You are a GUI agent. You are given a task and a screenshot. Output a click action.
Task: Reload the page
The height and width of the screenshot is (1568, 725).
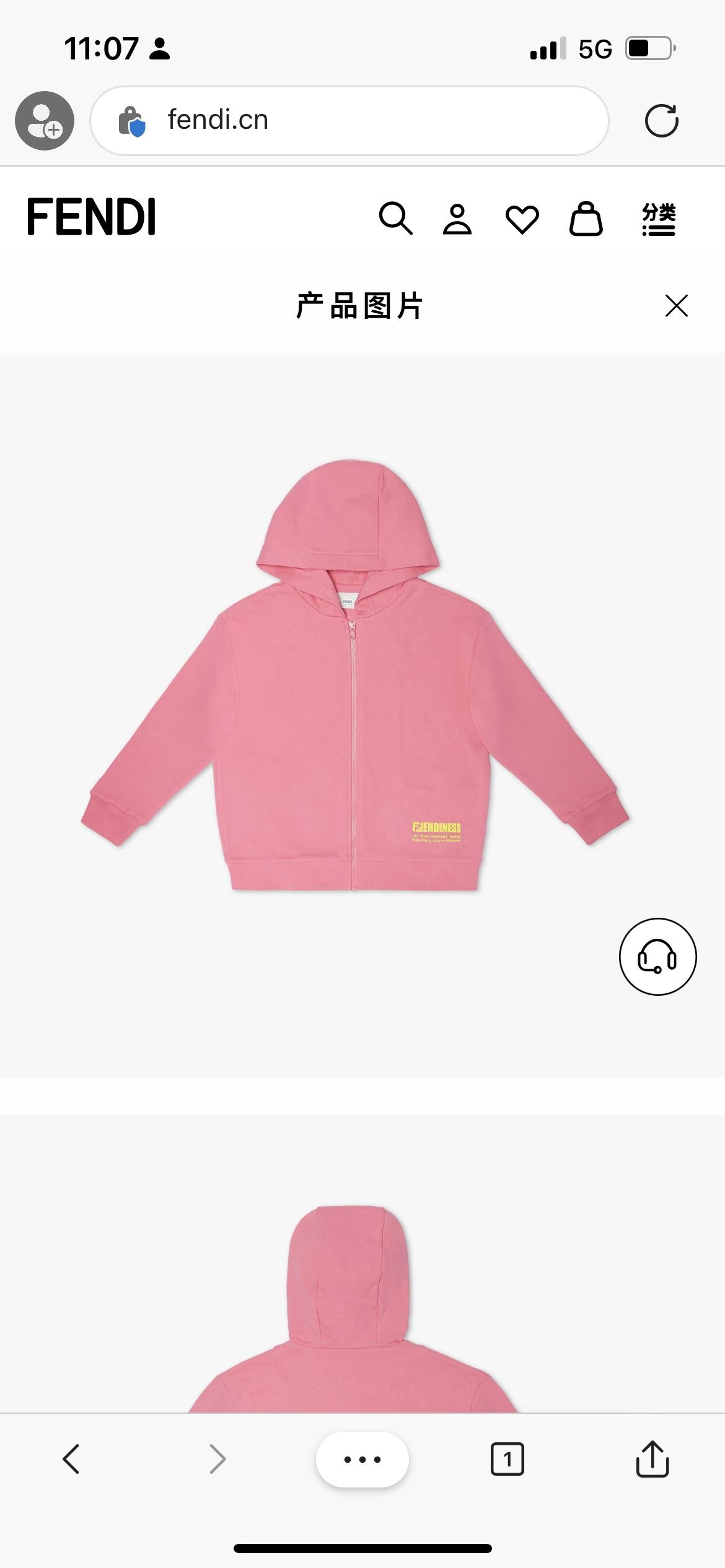pos(661,120)
